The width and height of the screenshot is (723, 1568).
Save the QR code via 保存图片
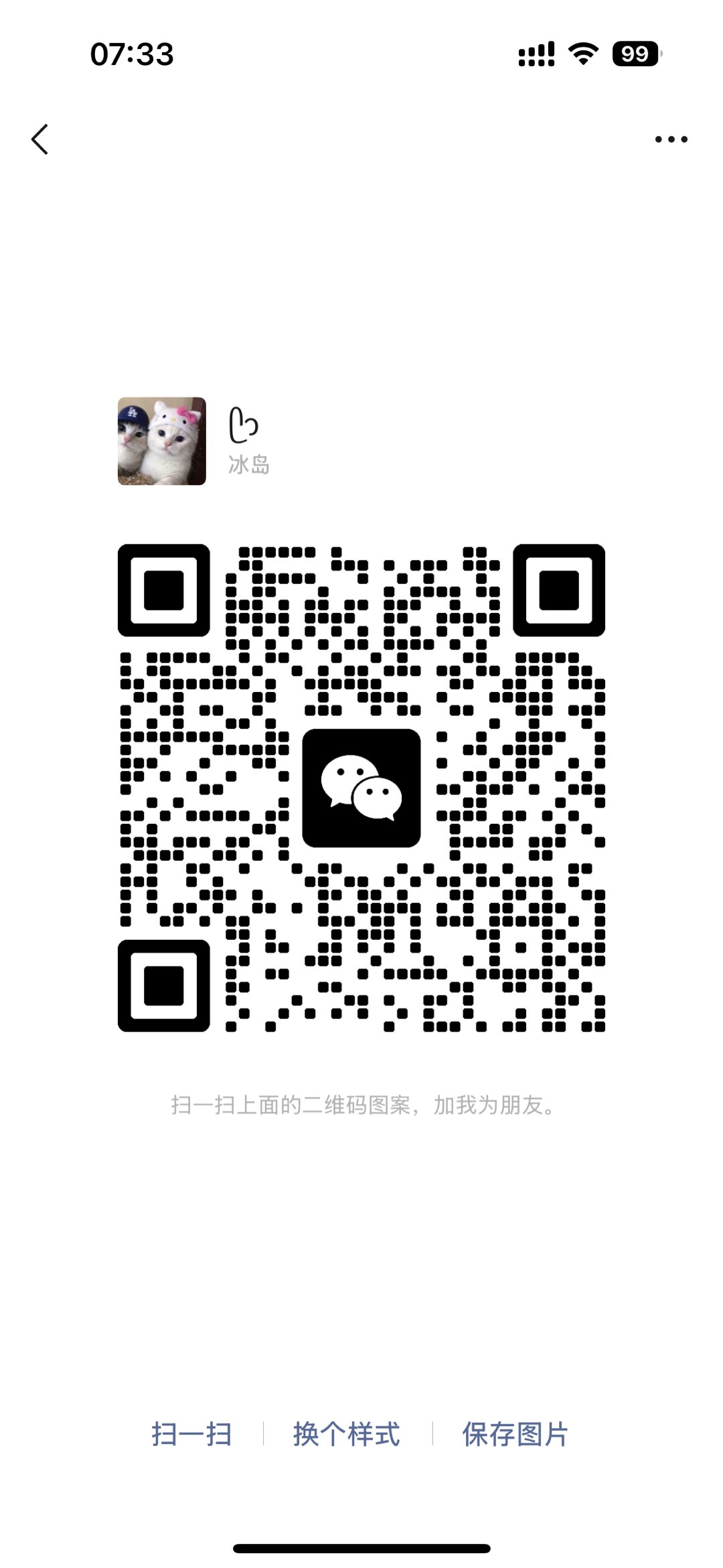(515, 1434)
